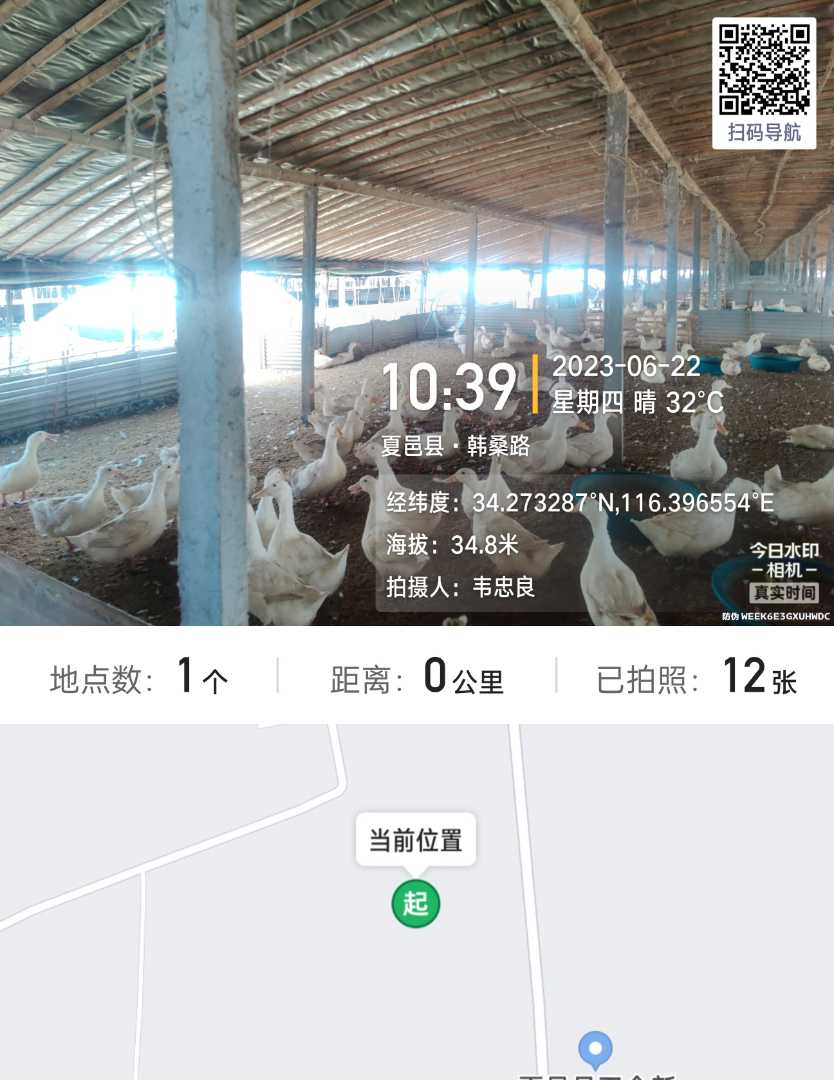
Task: Select the blue location pin on map
Action: click(595, 1050)
